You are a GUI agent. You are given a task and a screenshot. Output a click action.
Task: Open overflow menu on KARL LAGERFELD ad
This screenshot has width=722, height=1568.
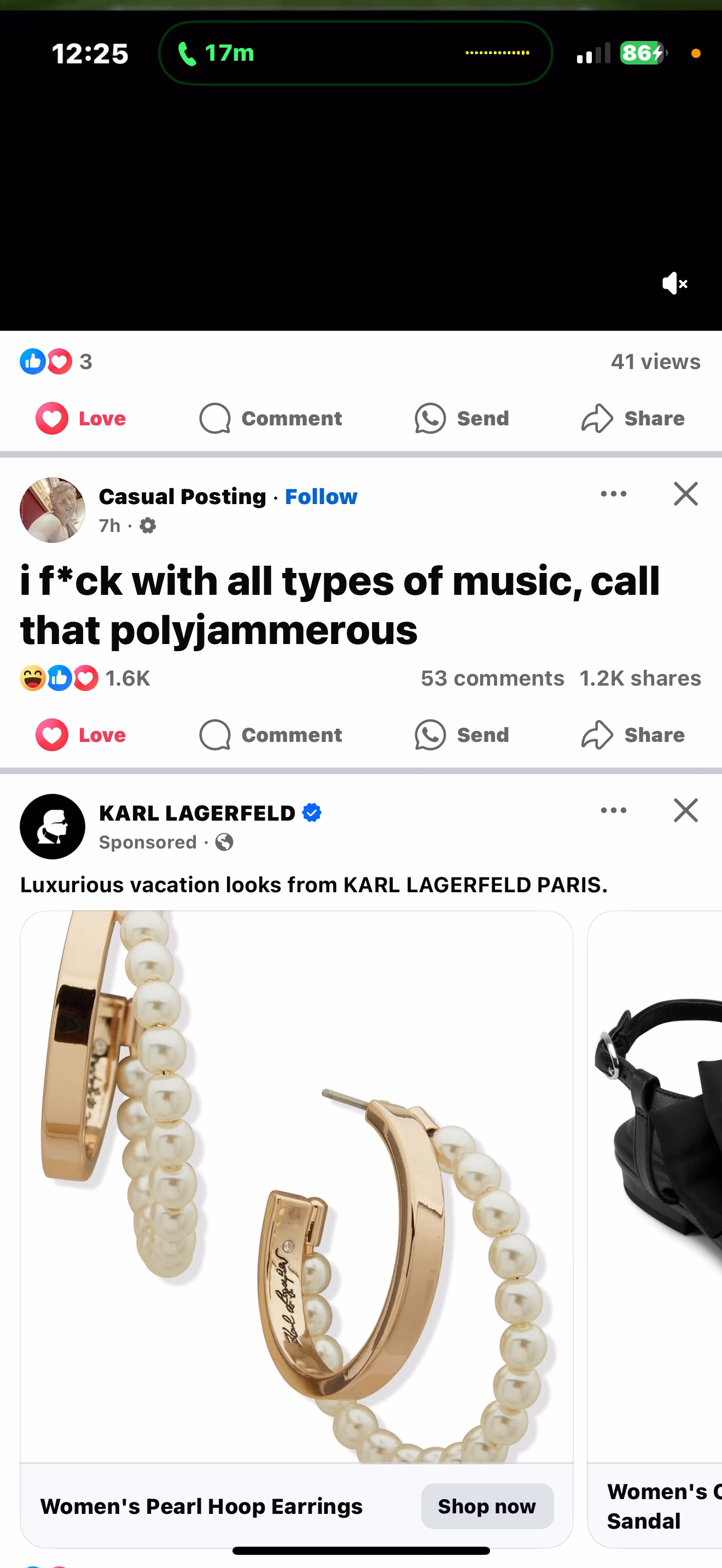click(x=613, y=810)
